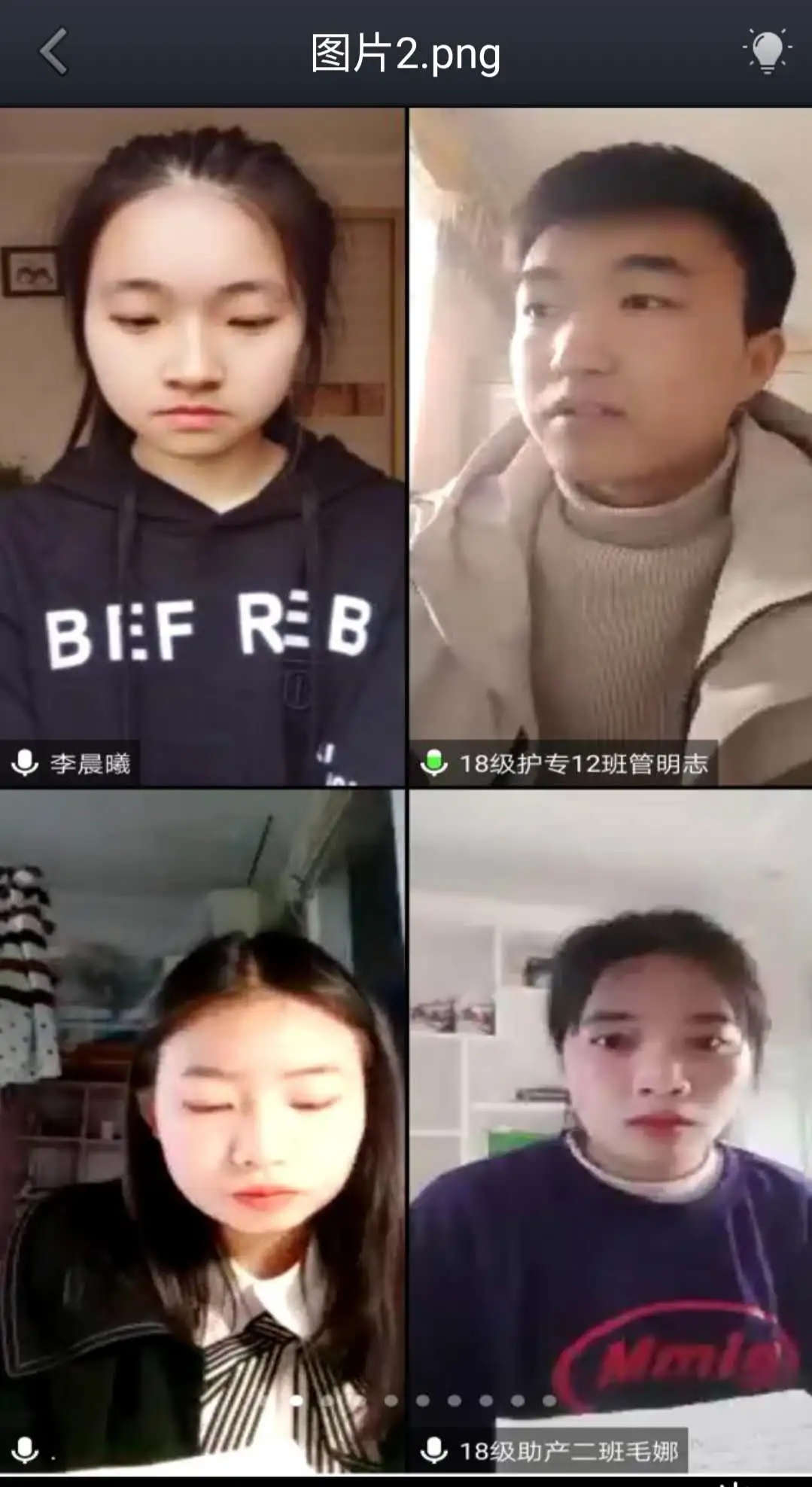Go back from the 图片2.png viewer

[53, 52]
